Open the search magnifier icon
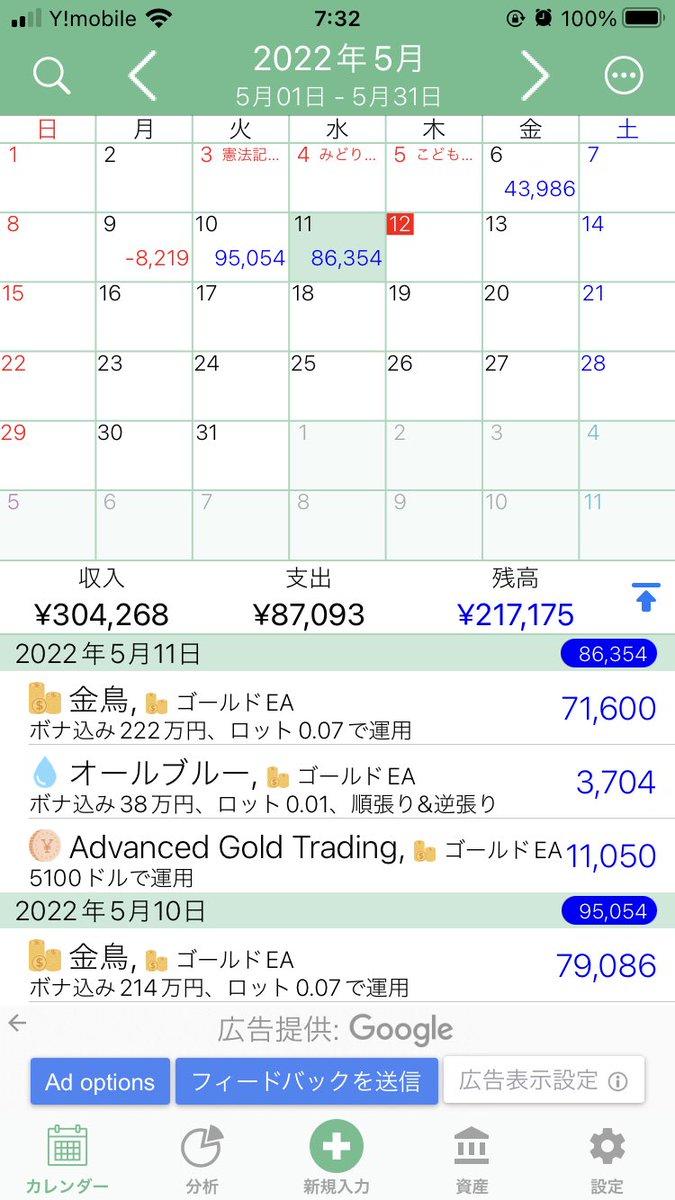The image size is (675, 1200). (51, 76)
